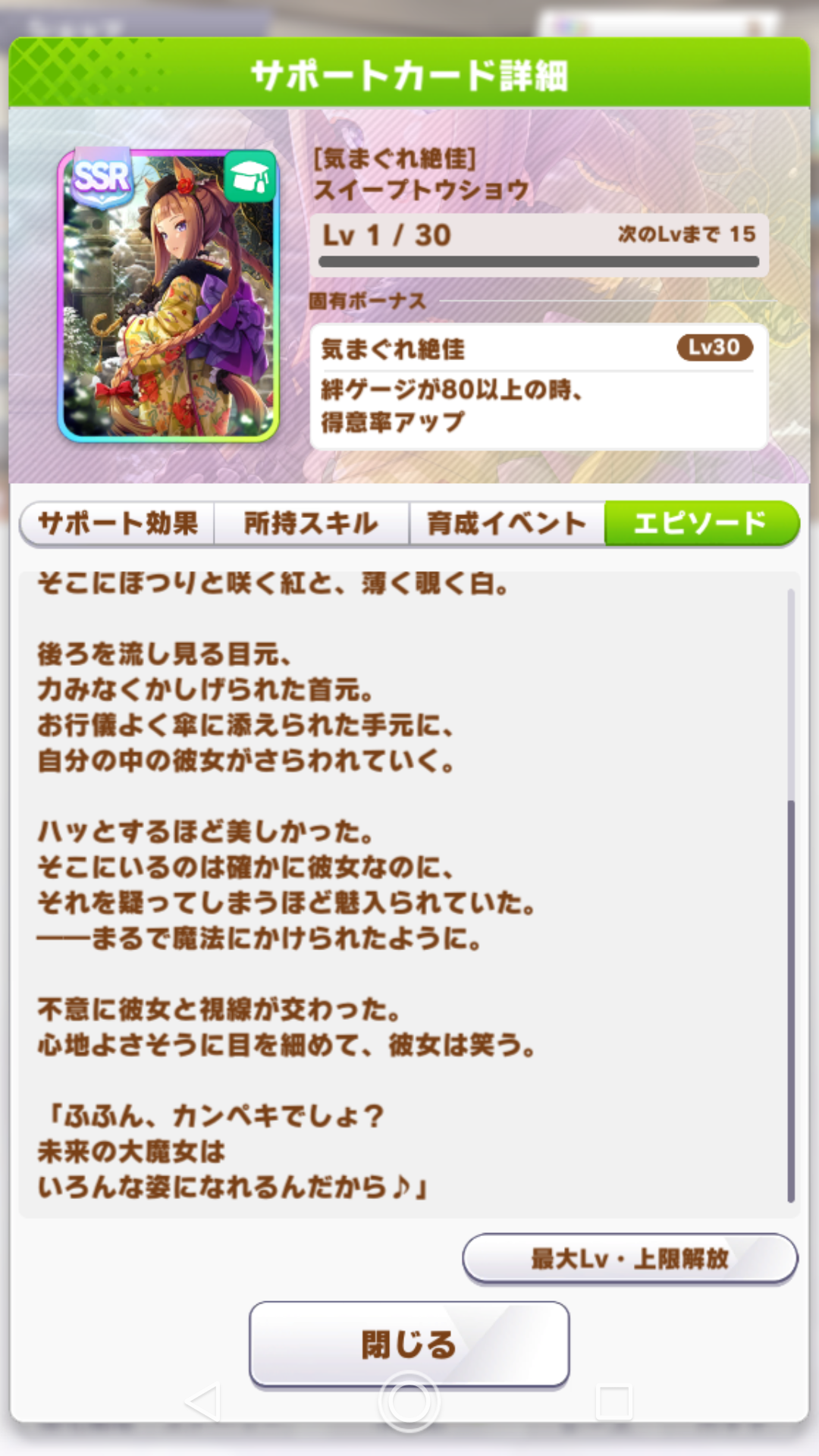This screenshot has width=819, height=1456.
Task: Tap the SSR support card artwork
Action: 168,296
